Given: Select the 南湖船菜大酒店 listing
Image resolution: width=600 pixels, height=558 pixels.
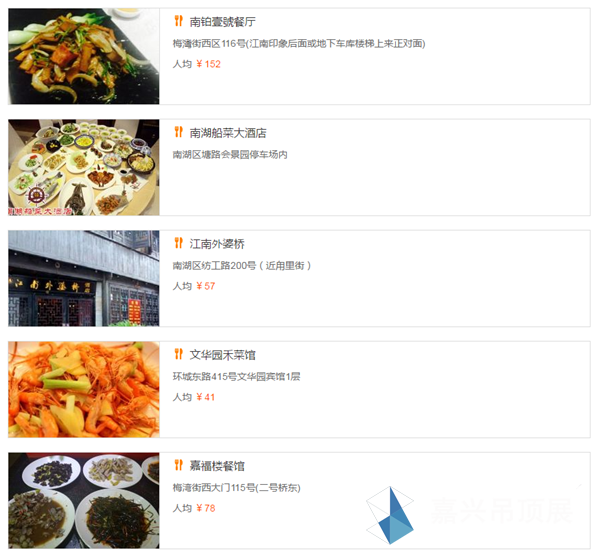Looking at the screenshot, I should coord(227,132).
